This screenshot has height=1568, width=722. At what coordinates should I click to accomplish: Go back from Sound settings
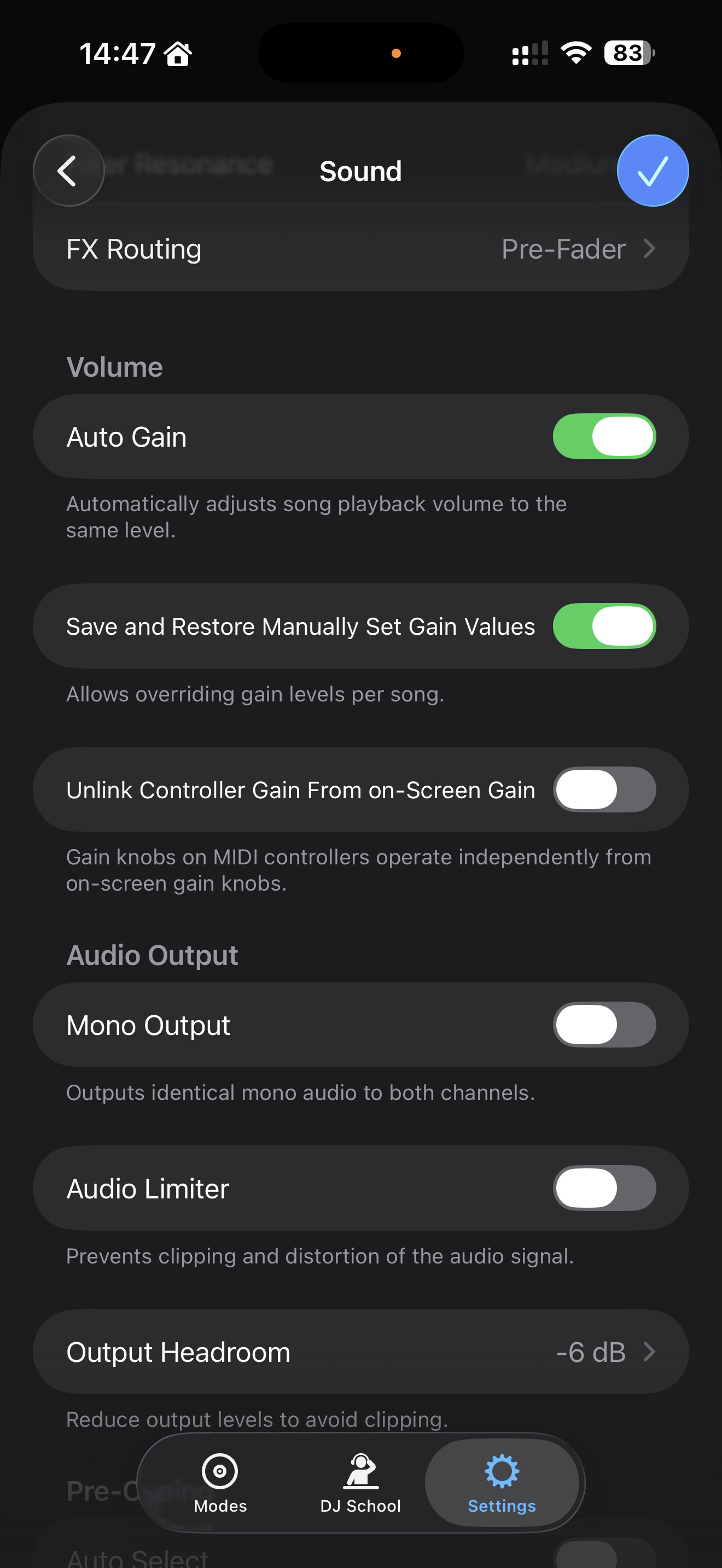68,171
